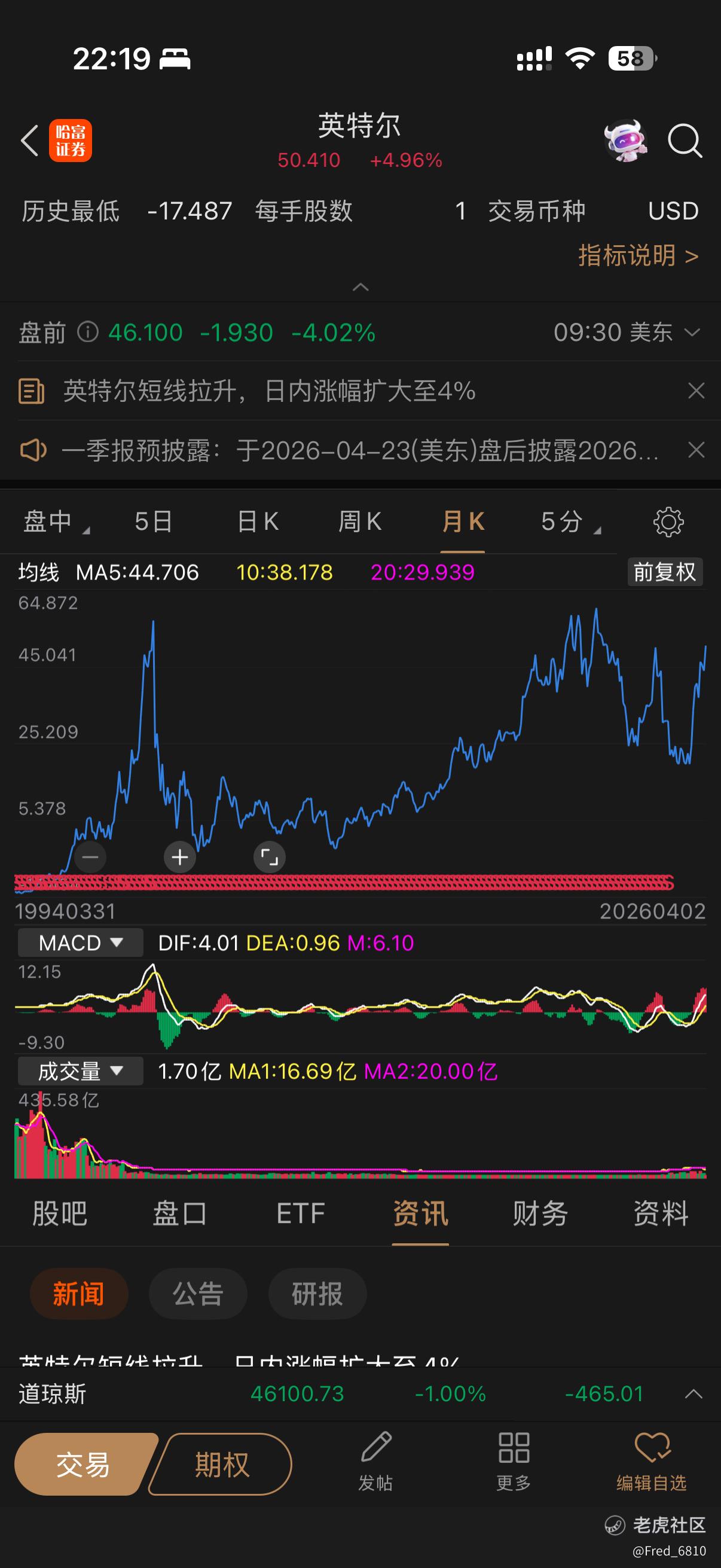Image resolution: width=721 pixels, height=1568 pixels.
Task: Zoom out the chart with minus button
Action: 90,858
